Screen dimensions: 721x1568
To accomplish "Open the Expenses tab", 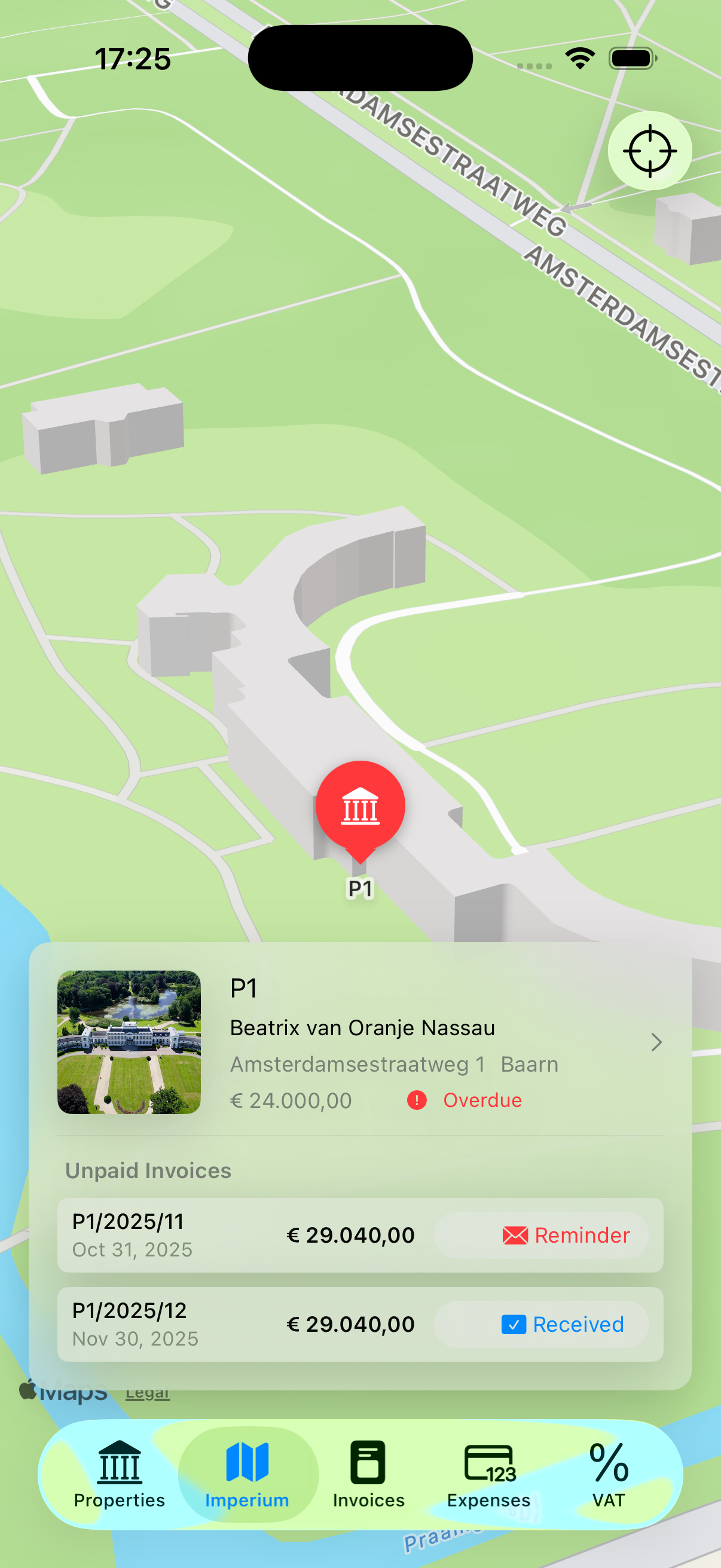I will [x=488, y=1474].
